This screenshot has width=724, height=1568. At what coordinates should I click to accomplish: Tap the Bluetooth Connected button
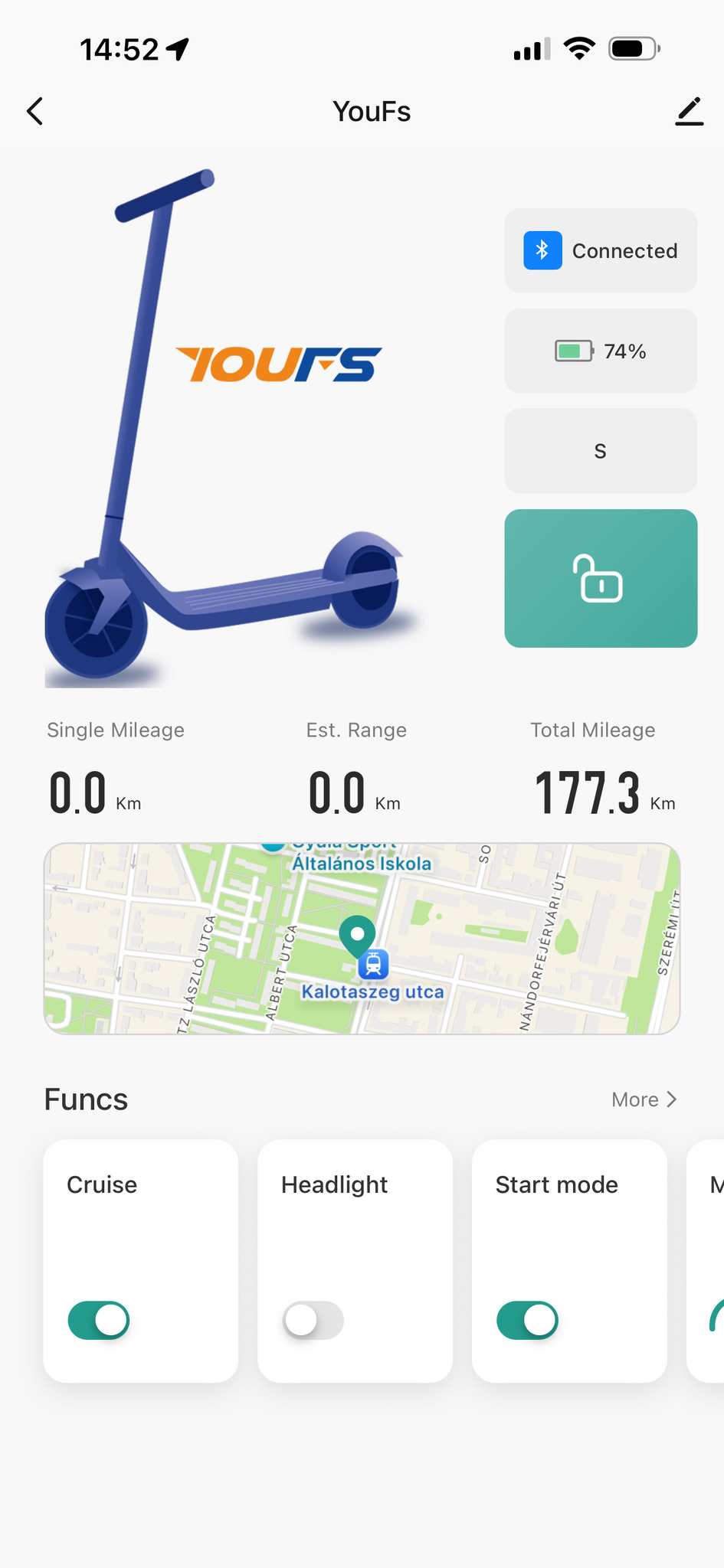coord(601,250)
